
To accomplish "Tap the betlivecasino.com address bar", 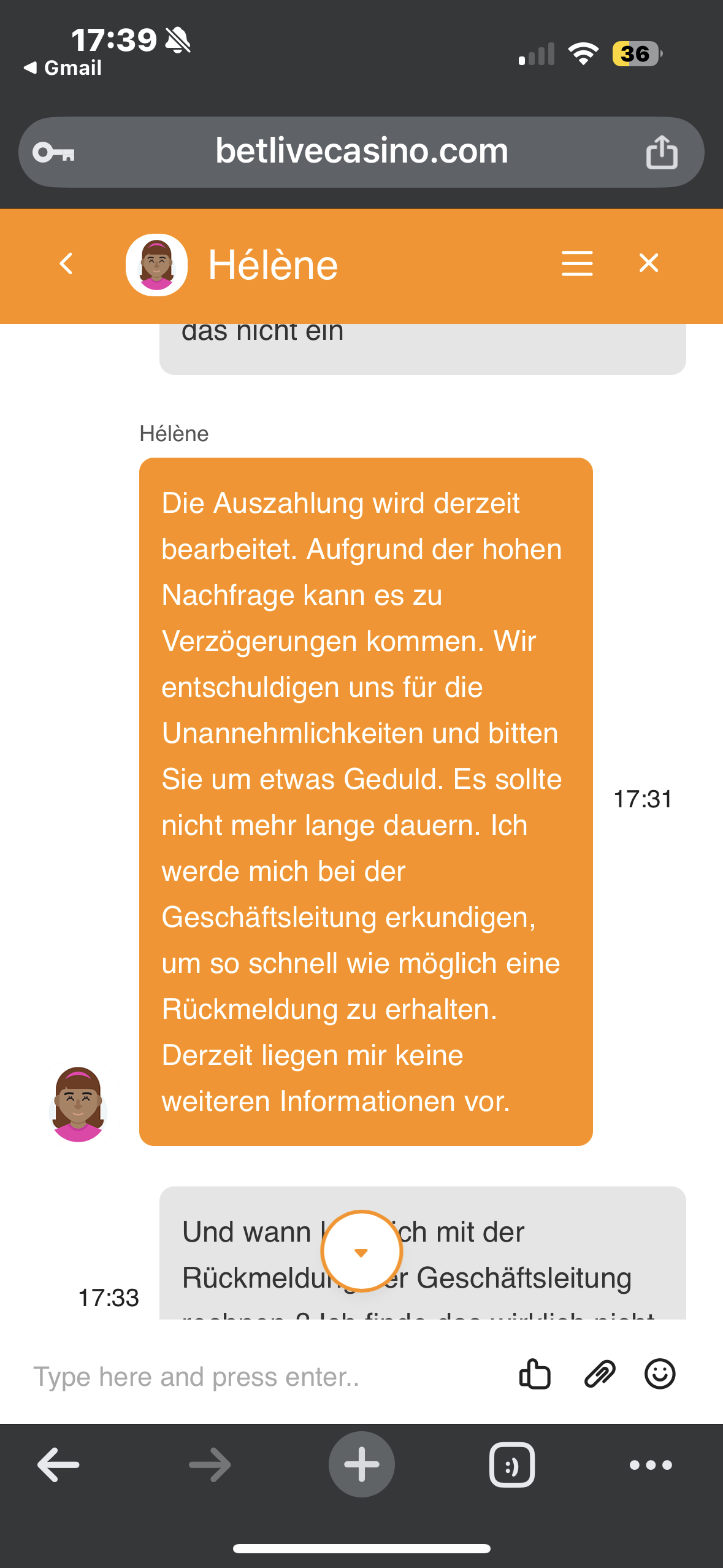I will pyautogui.click(x=362, y=152).
